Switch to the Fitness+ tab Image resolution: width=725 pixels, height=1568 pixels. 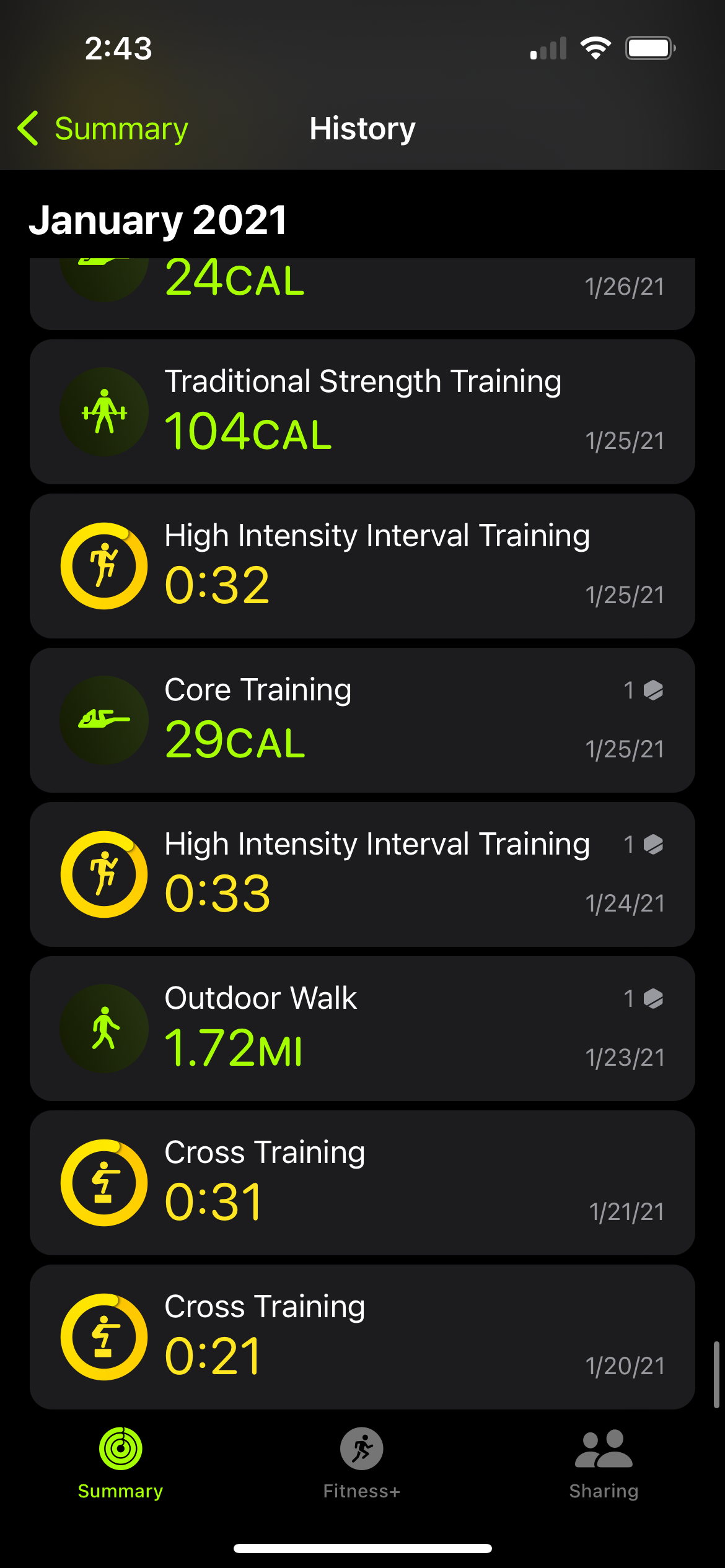point(362,1463)
